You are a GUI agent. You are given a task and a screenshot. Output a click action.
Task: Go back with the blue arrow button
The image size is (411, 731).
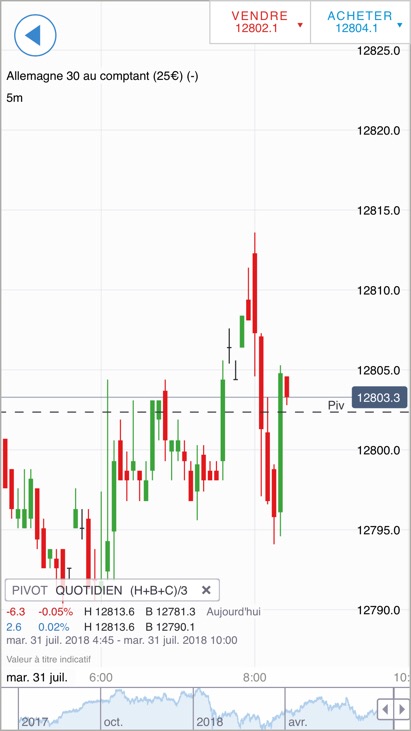pos(35,35)
